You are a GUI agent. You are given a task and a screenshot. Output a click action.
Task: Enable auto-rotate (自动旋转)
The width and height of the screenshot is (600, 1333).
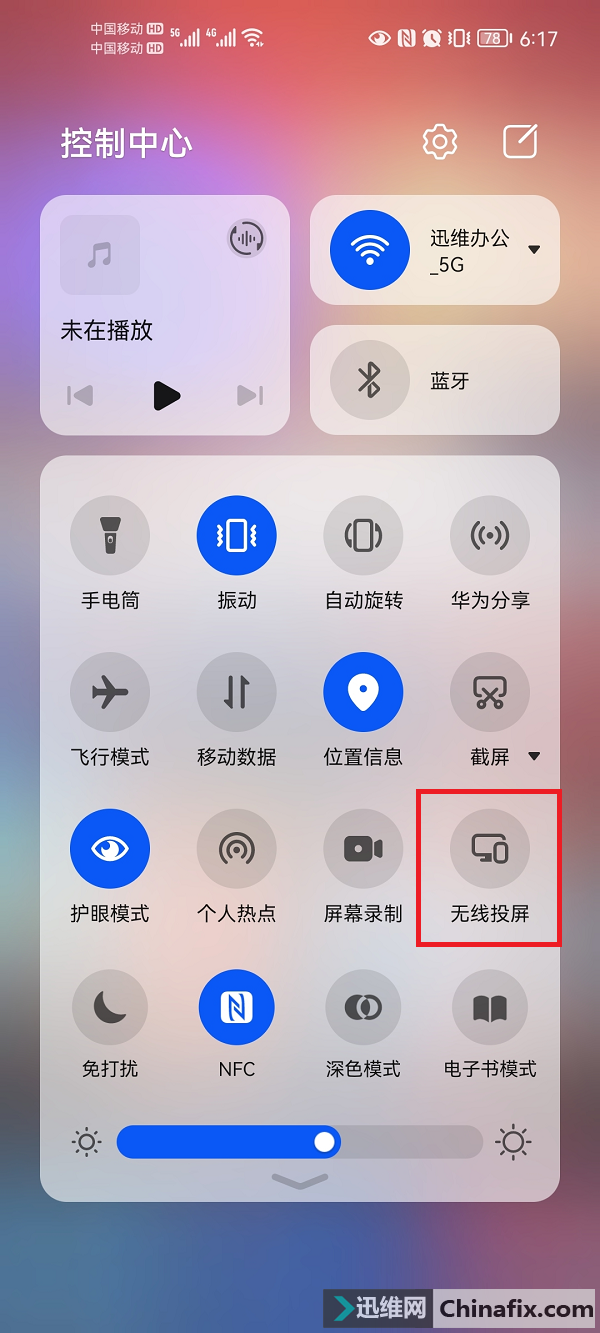pos(363,536)
